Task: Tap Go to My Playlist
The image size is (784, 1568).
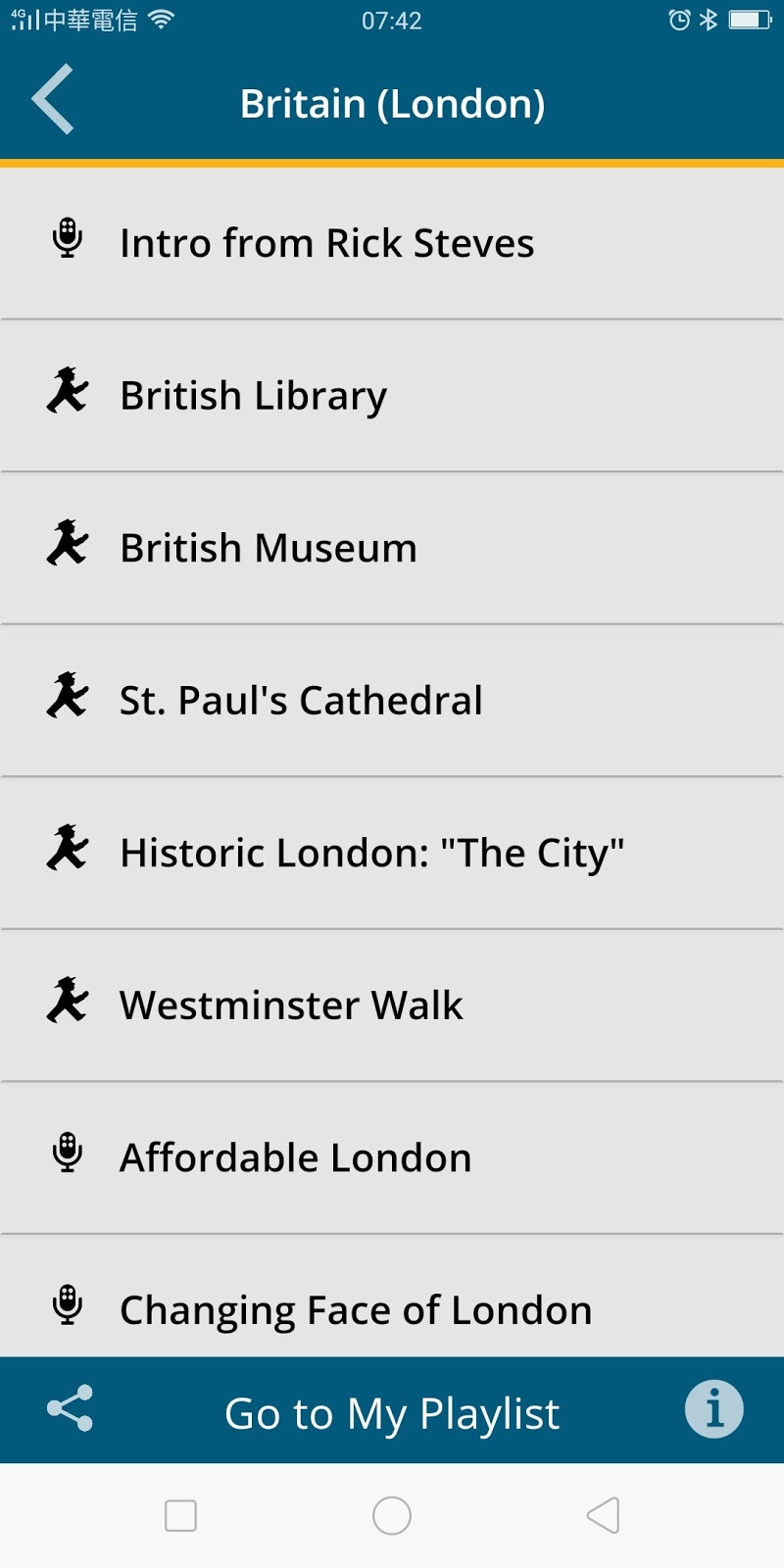Action: click(x=392, y=1413)
